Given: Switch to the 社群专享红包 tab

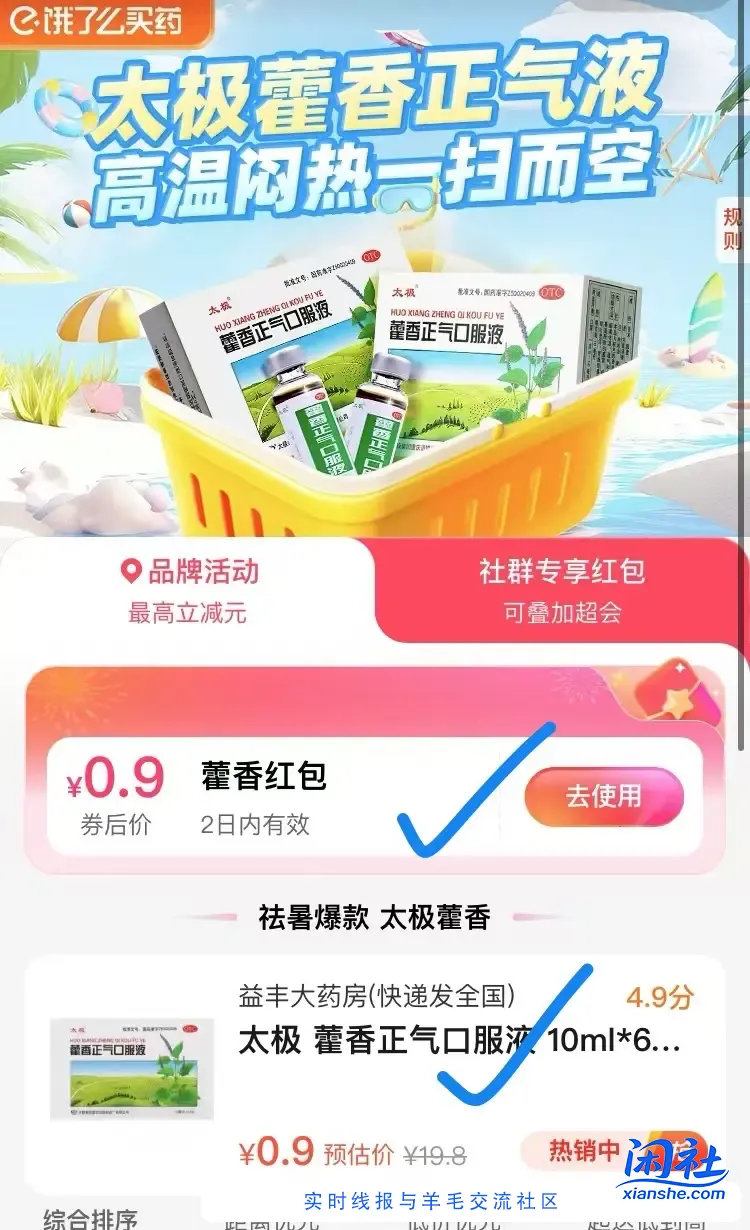Looking at the screenshot, I should [x=561, y=589].
